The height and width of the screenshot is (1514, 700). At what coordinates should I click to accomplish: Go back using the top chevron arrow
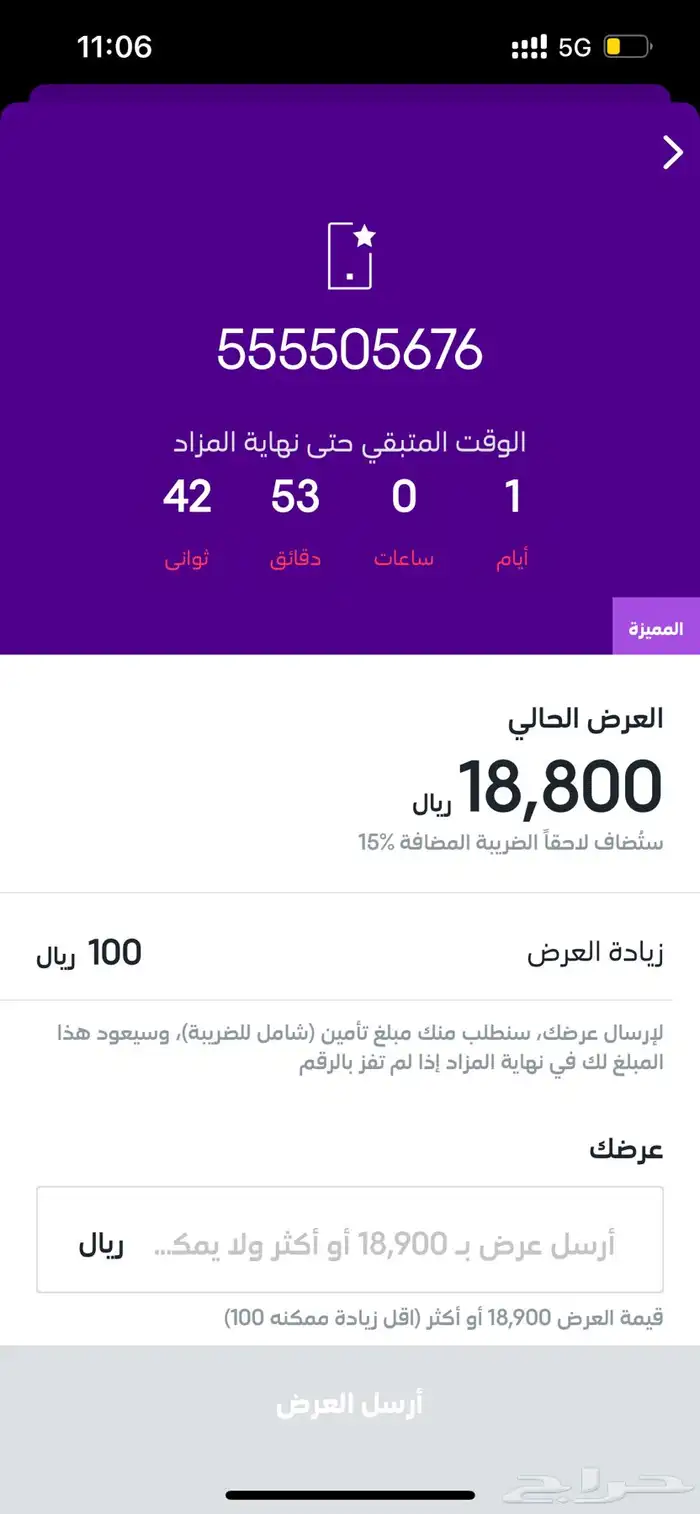(x=673, y=153)
